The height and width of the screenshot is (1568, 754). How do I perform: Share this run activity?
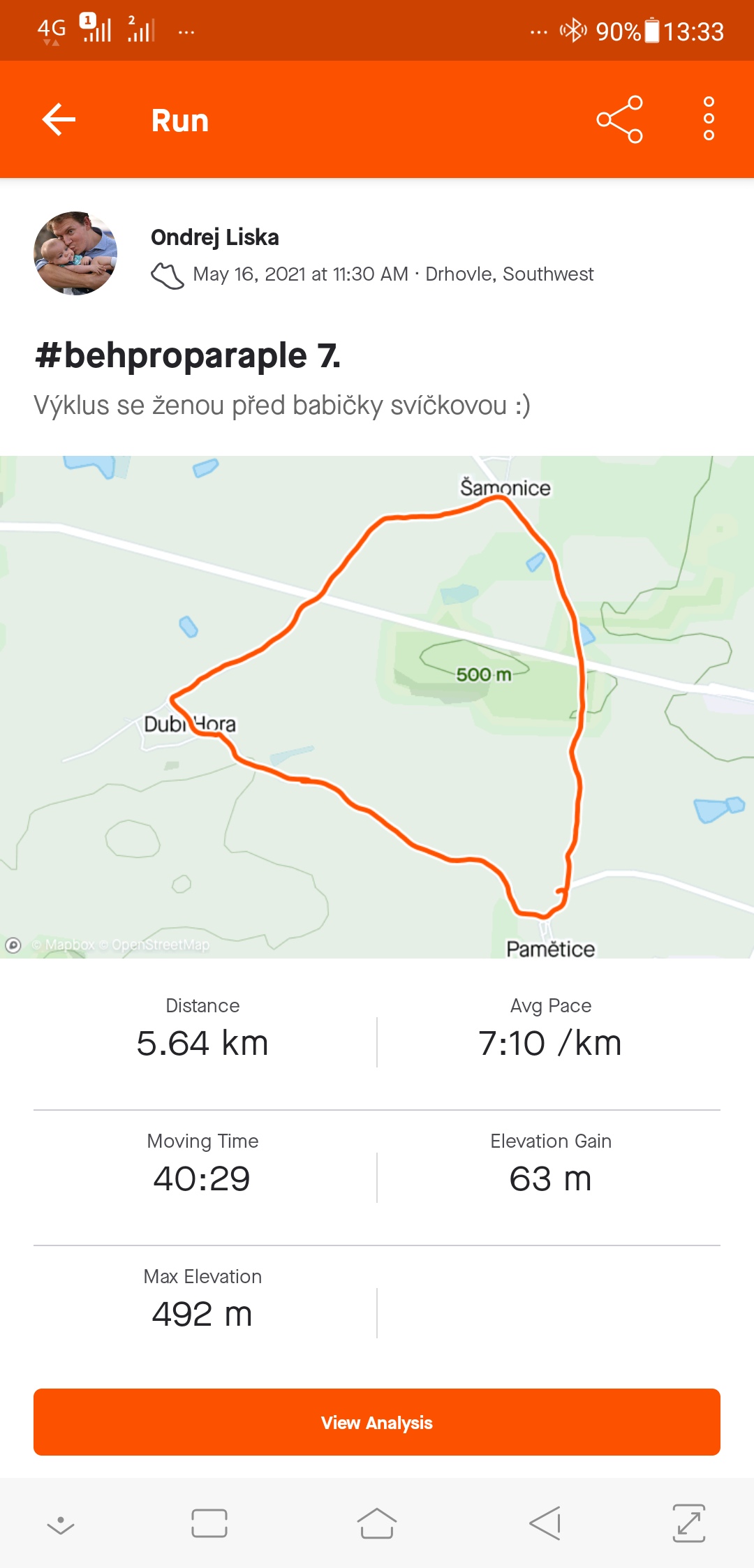pyautogui.click(x=619, y=120)
